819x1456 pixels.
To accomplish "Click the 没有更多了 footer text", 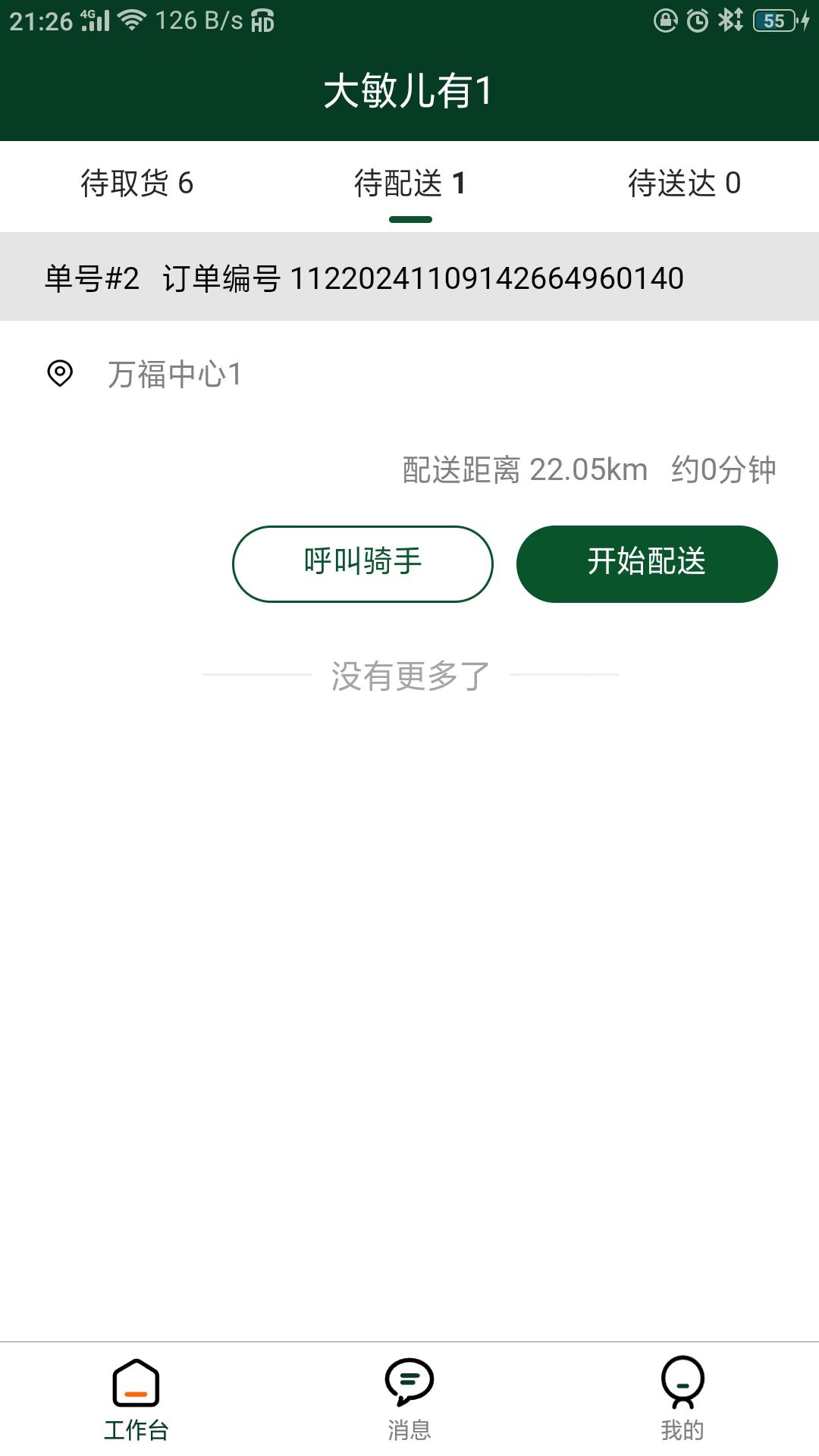I will point(409,675).
